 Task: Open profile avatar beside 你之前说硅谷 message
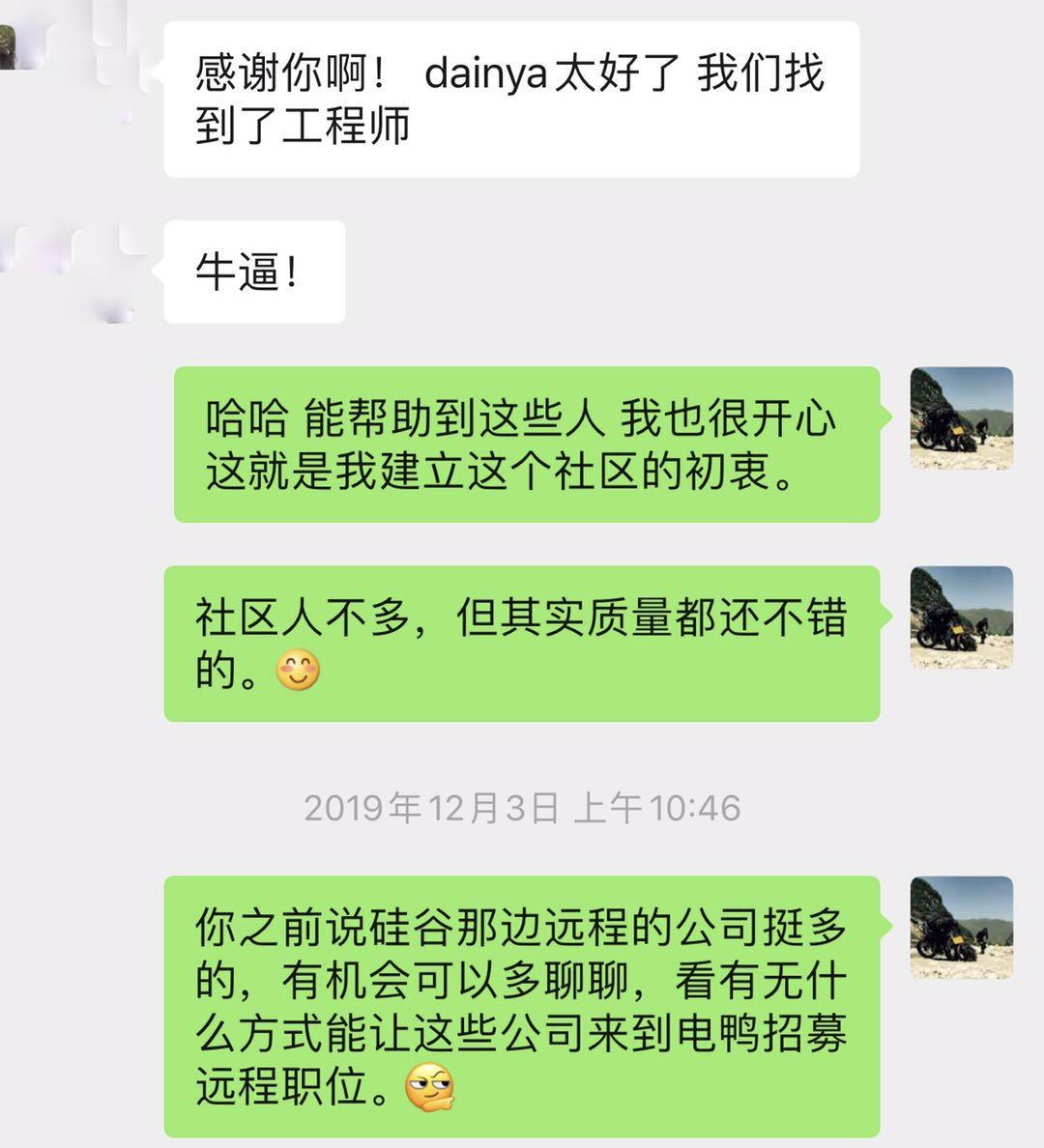coord(961,928)
